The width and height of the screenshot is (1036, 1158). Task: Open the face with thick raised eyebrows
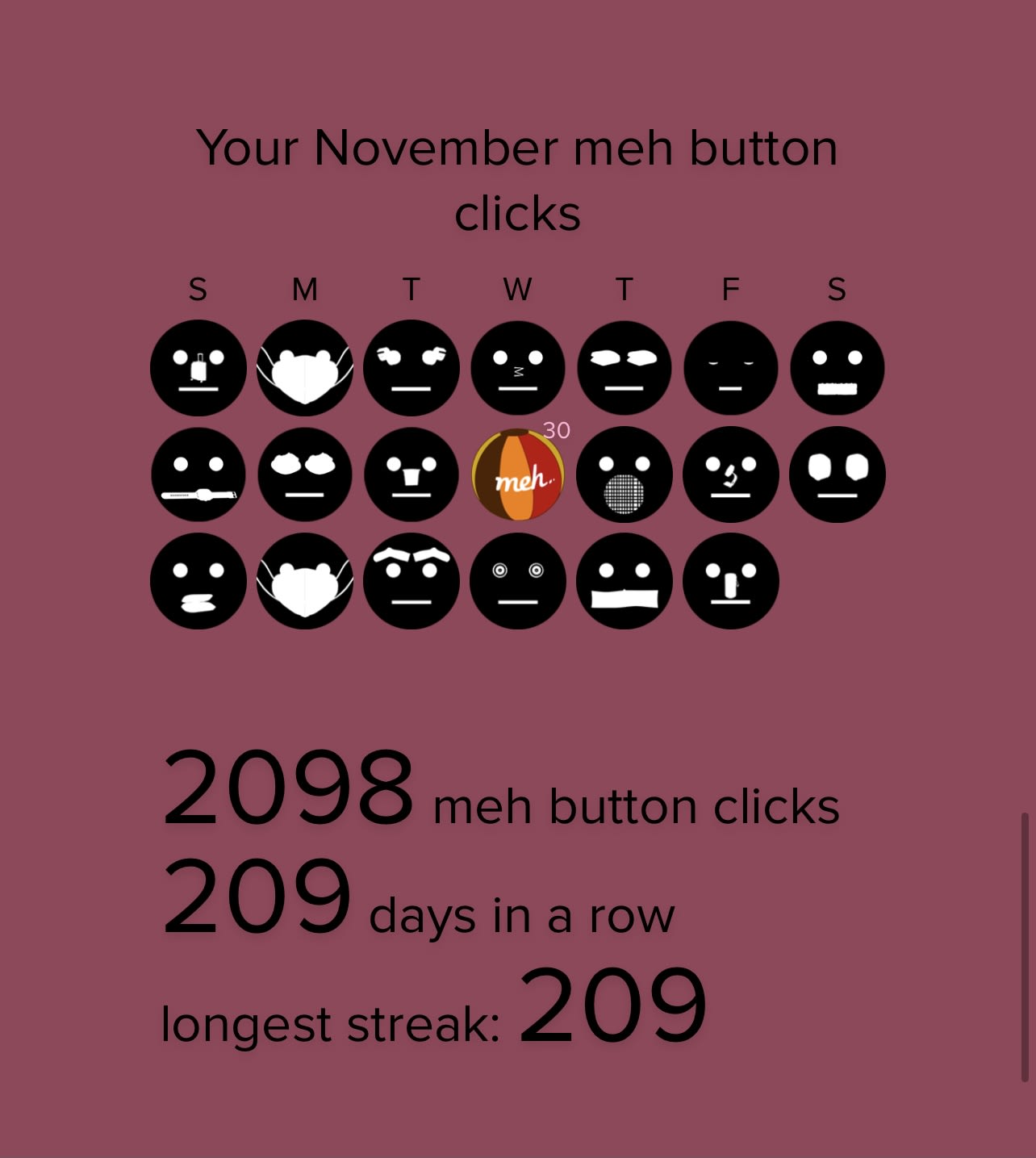pyautogui.click(x=411, y=581)
